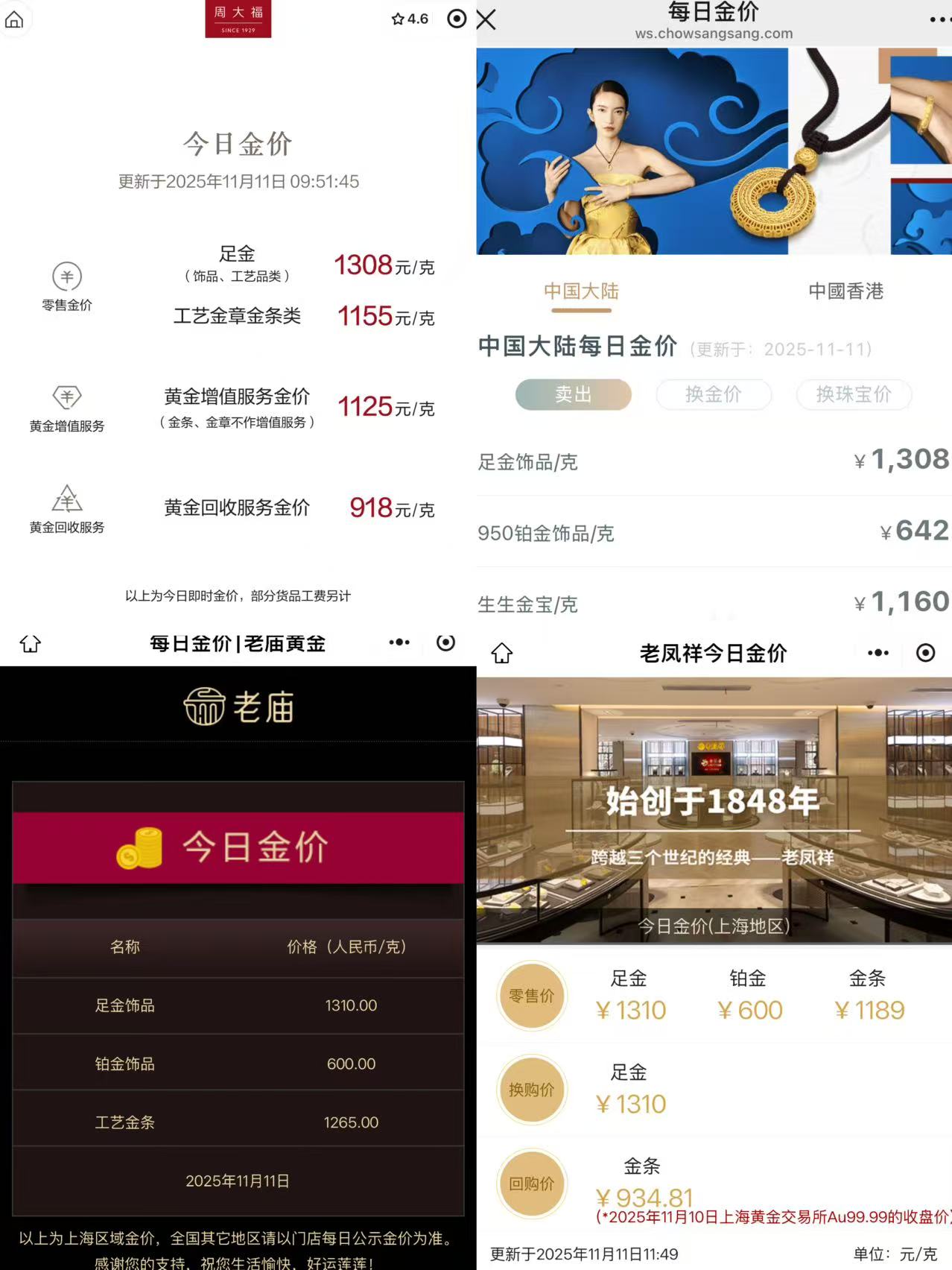Click the 零售价 circular badge

click(532, 996)
